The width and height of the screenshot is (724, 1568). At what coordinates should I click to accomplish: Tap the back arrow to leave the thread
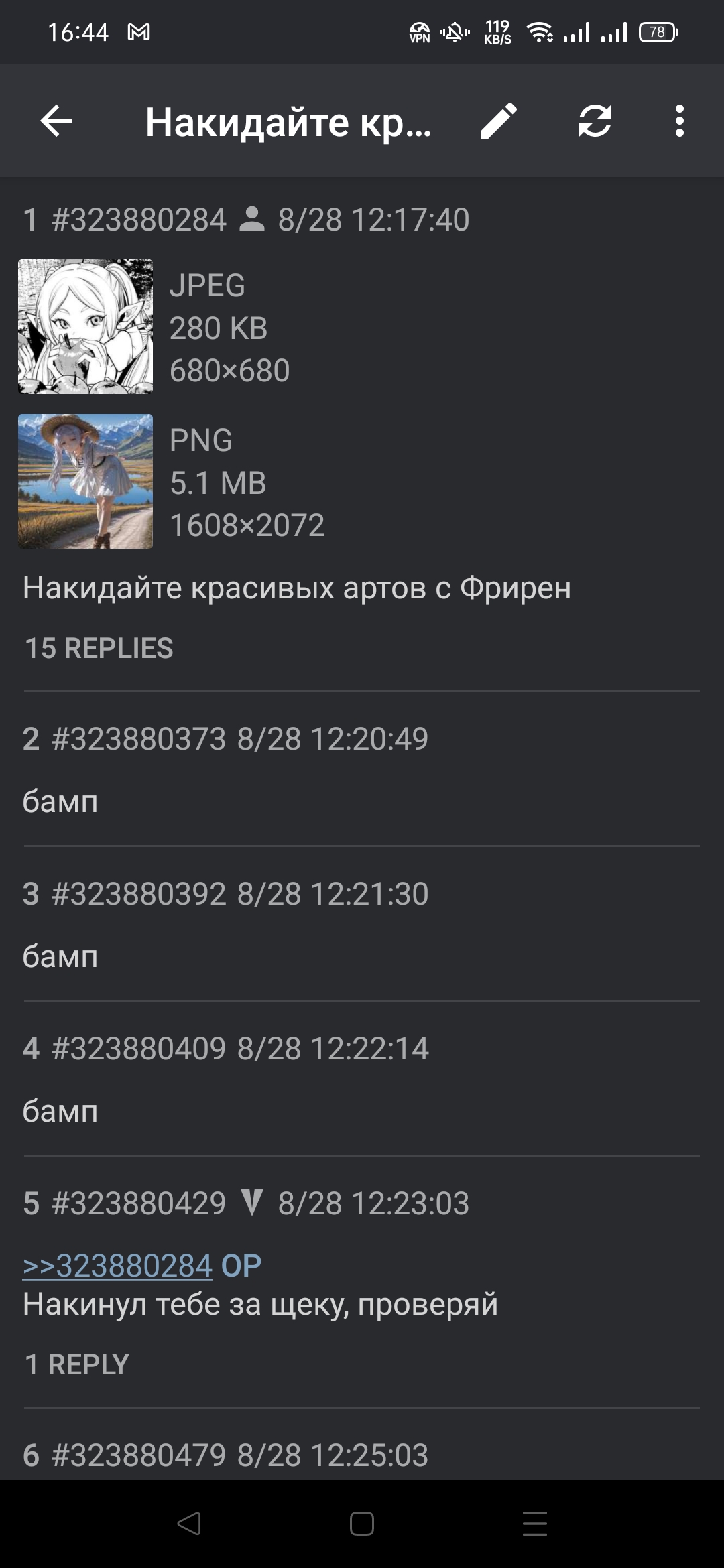(x=56, y=123)
